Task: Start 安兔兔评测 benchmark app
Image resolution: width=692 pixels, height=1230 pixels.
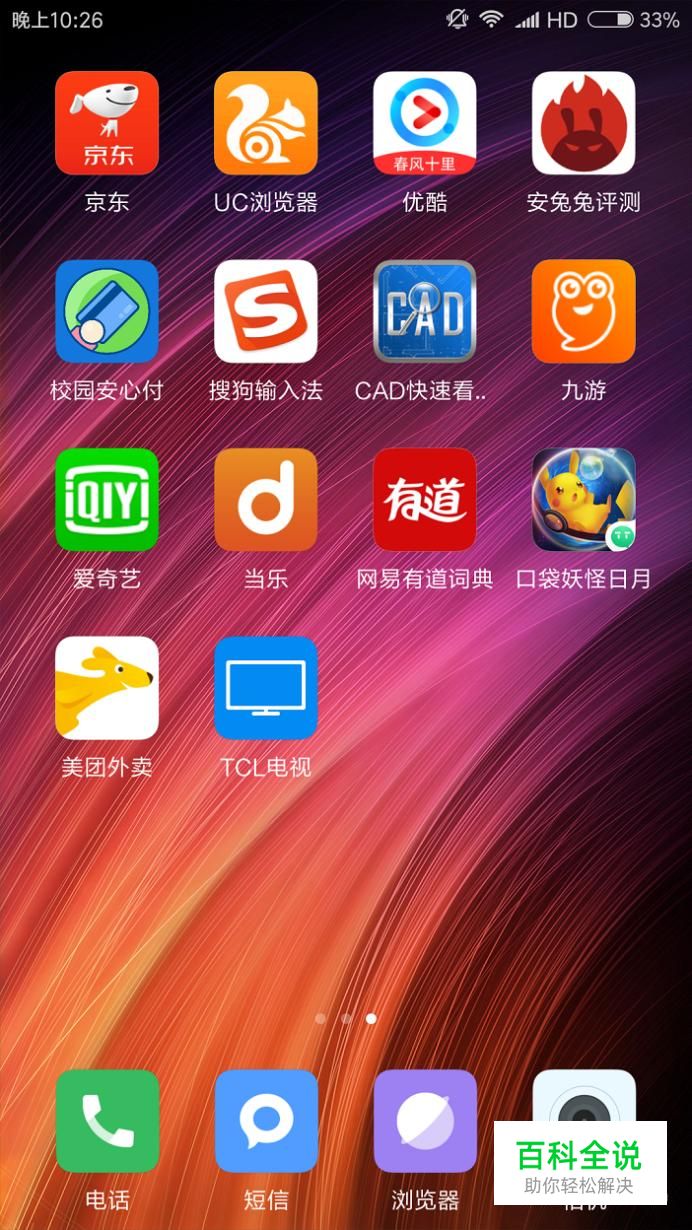Action: [584, 123]
